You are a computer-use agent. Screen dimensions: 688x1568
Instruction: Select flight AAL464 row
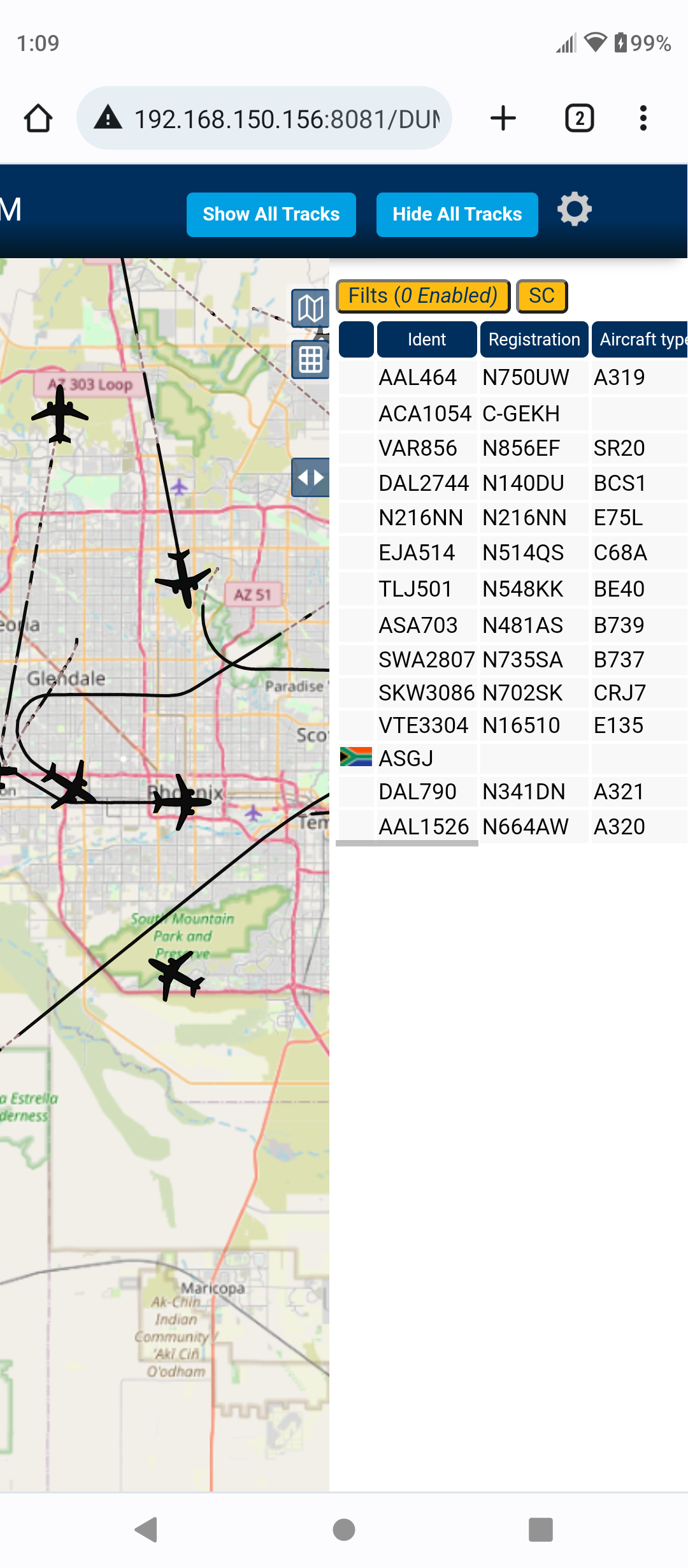(513, 377)
